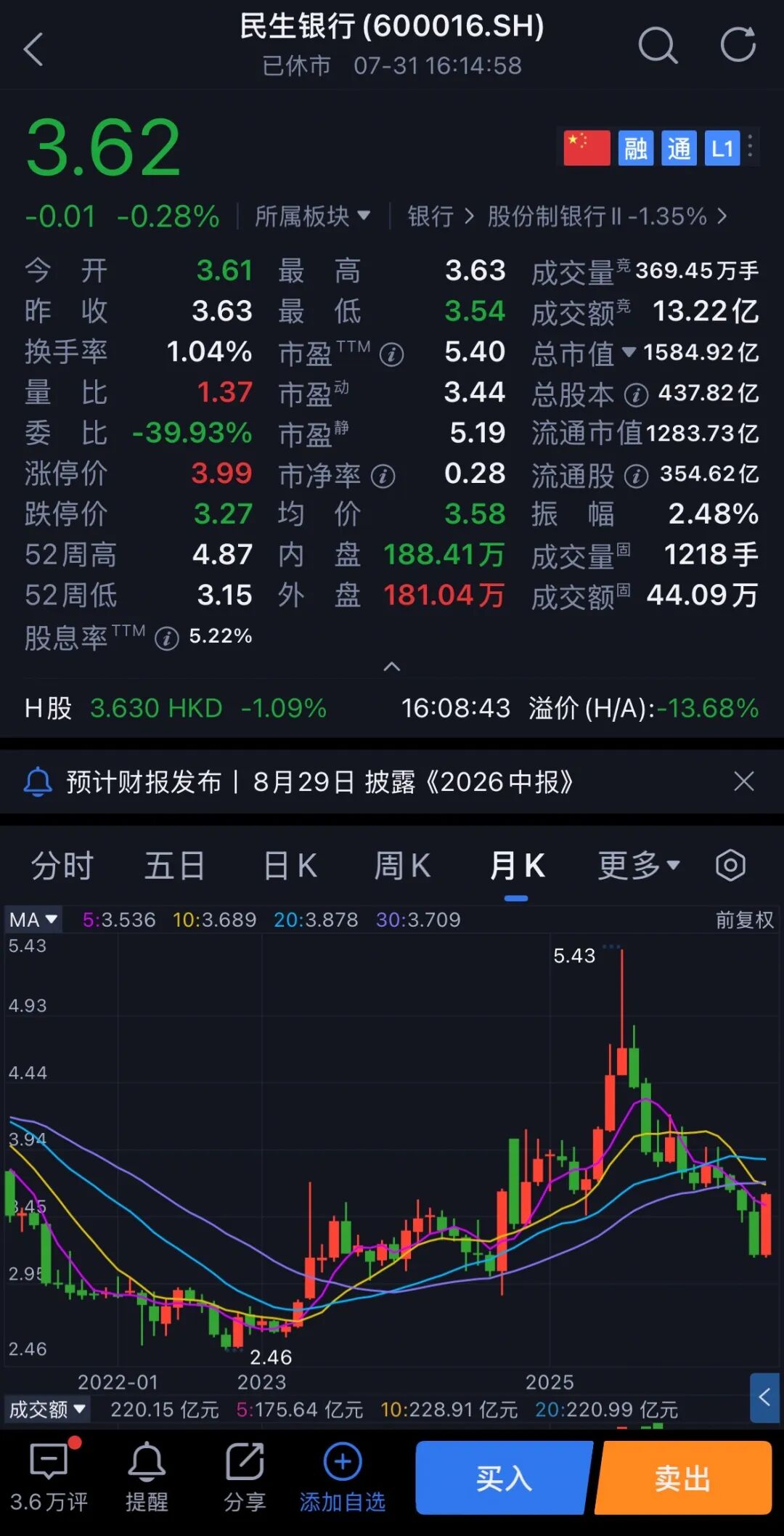Open the 3.6万评 comments

click(x=49, y=1477)
